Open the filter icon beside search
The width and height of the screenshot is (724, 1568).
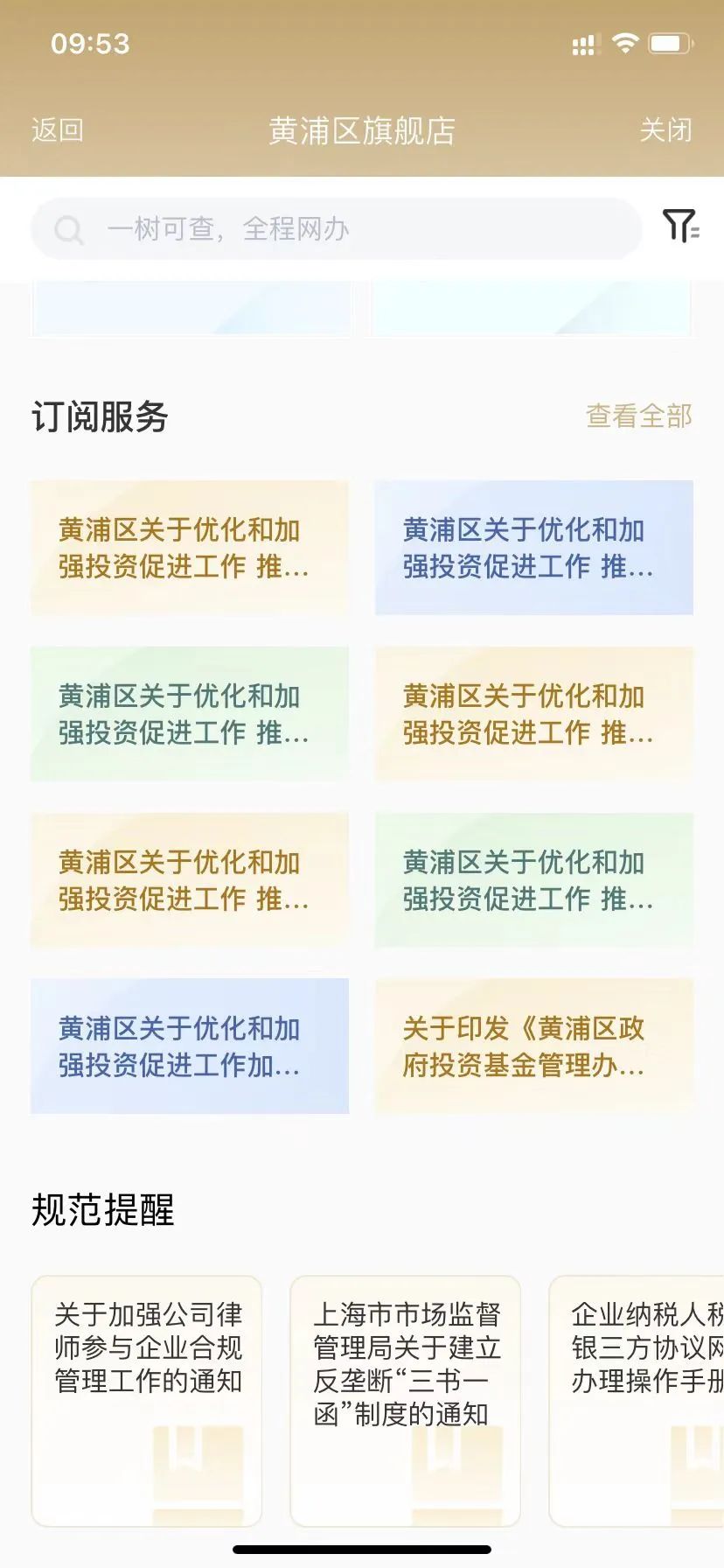(679, 227)
